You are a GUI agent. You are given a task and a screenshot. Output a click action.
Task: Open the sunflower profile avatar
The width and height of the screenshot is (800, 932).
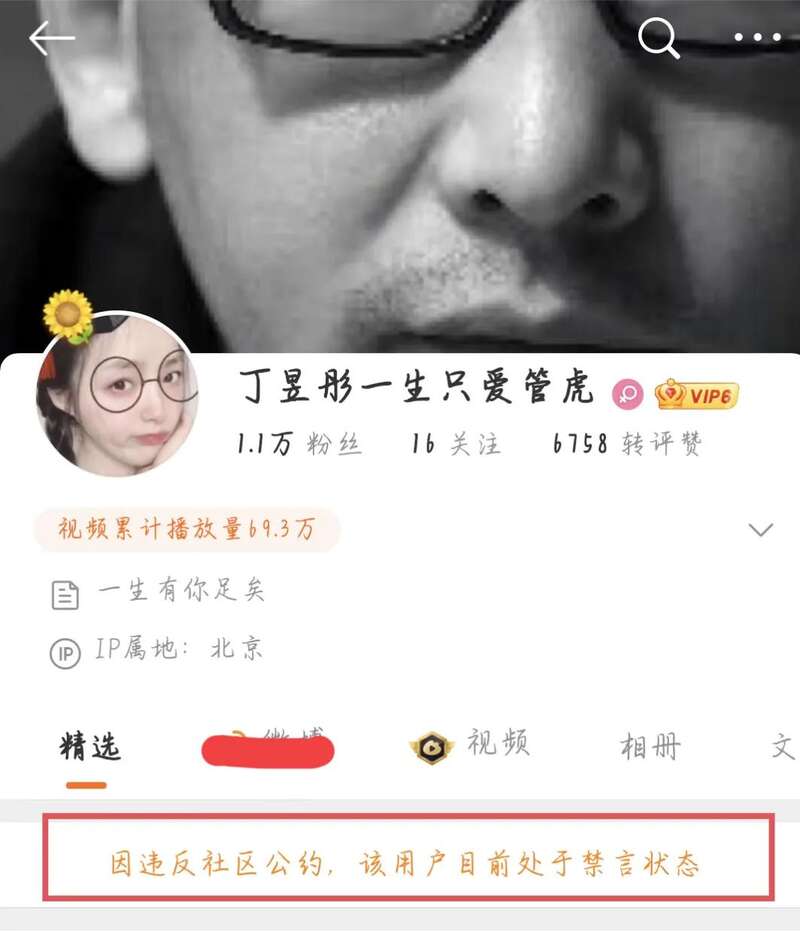[x=117, y=394]
